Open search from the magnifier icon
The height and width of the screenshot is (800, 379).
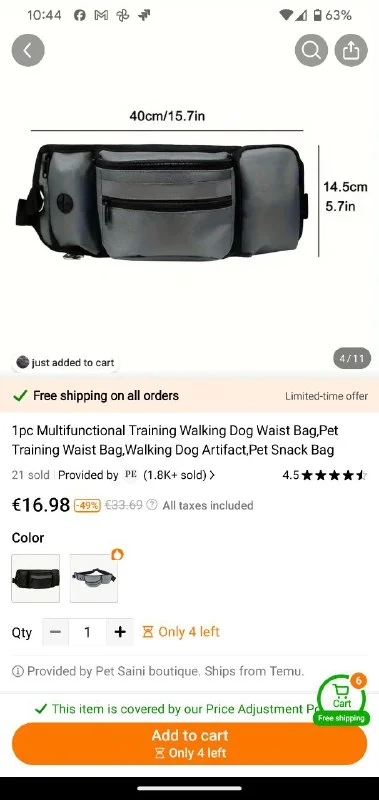click(x=311, y=50)
